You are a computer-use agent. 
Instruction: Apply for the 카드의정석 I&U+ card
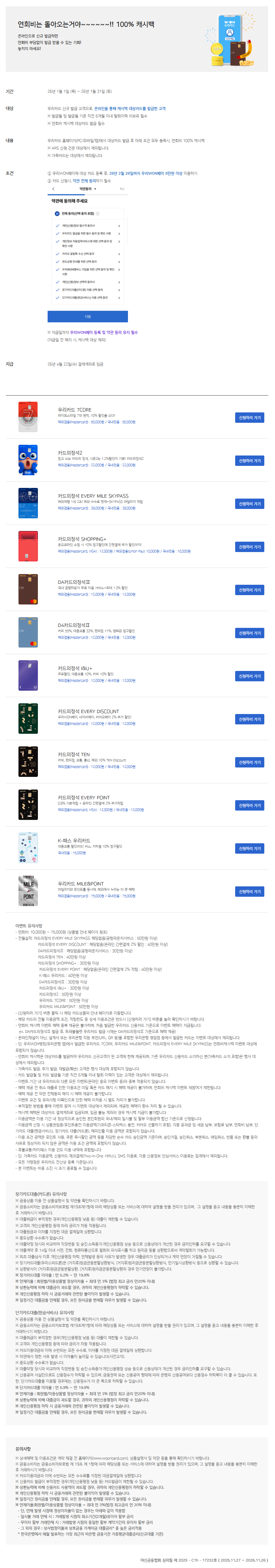pos(249,676)
